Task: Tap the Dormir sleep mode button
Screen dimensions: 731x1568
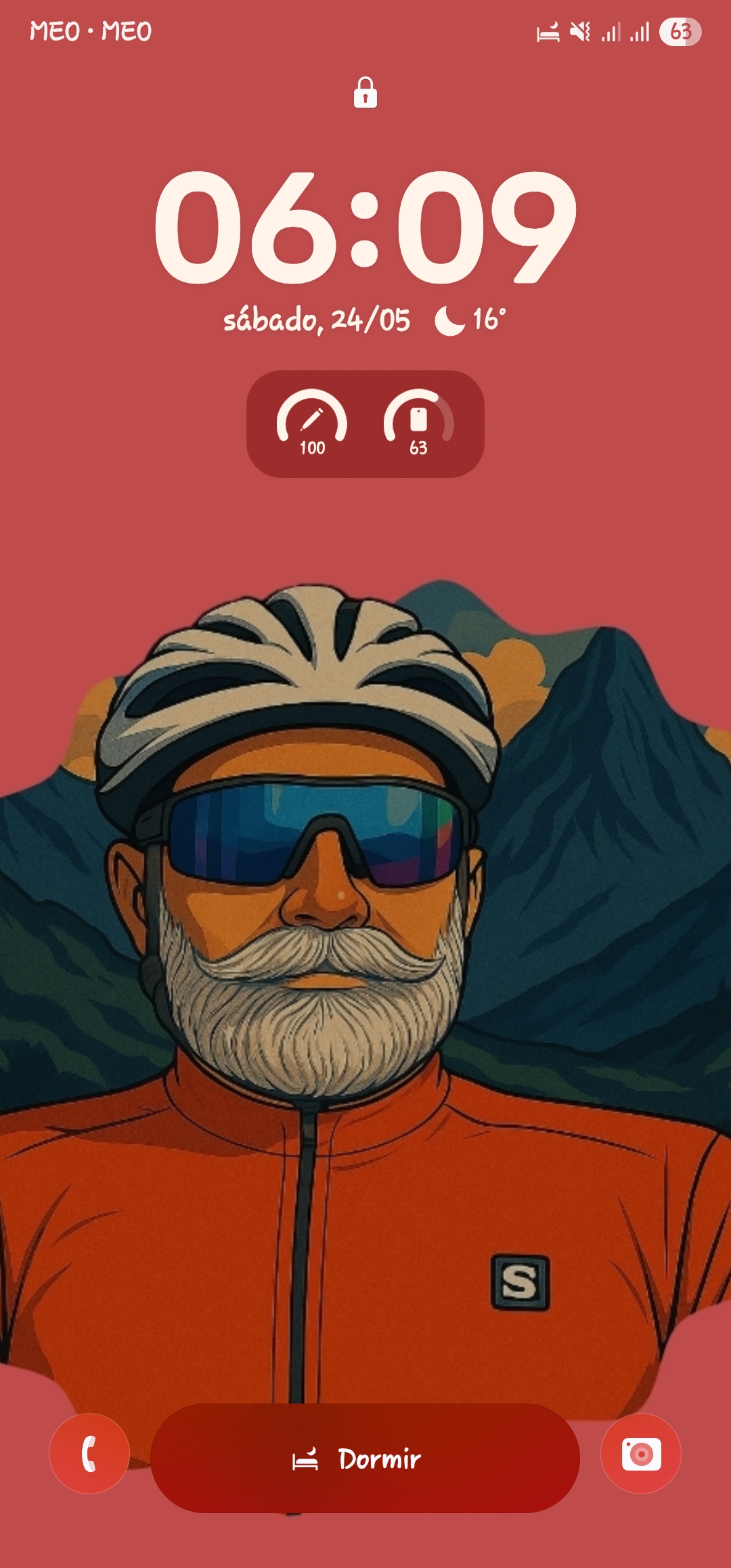Action: click(365, 1458)
